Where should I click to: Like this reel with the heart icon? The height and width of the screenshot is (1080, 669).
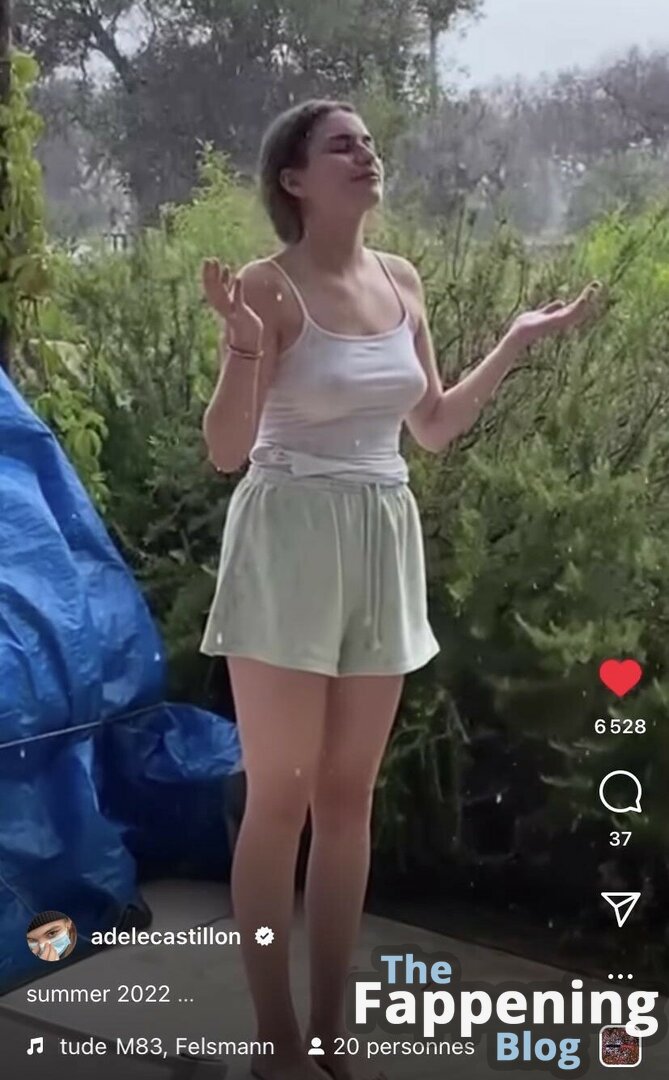(620, 678)
